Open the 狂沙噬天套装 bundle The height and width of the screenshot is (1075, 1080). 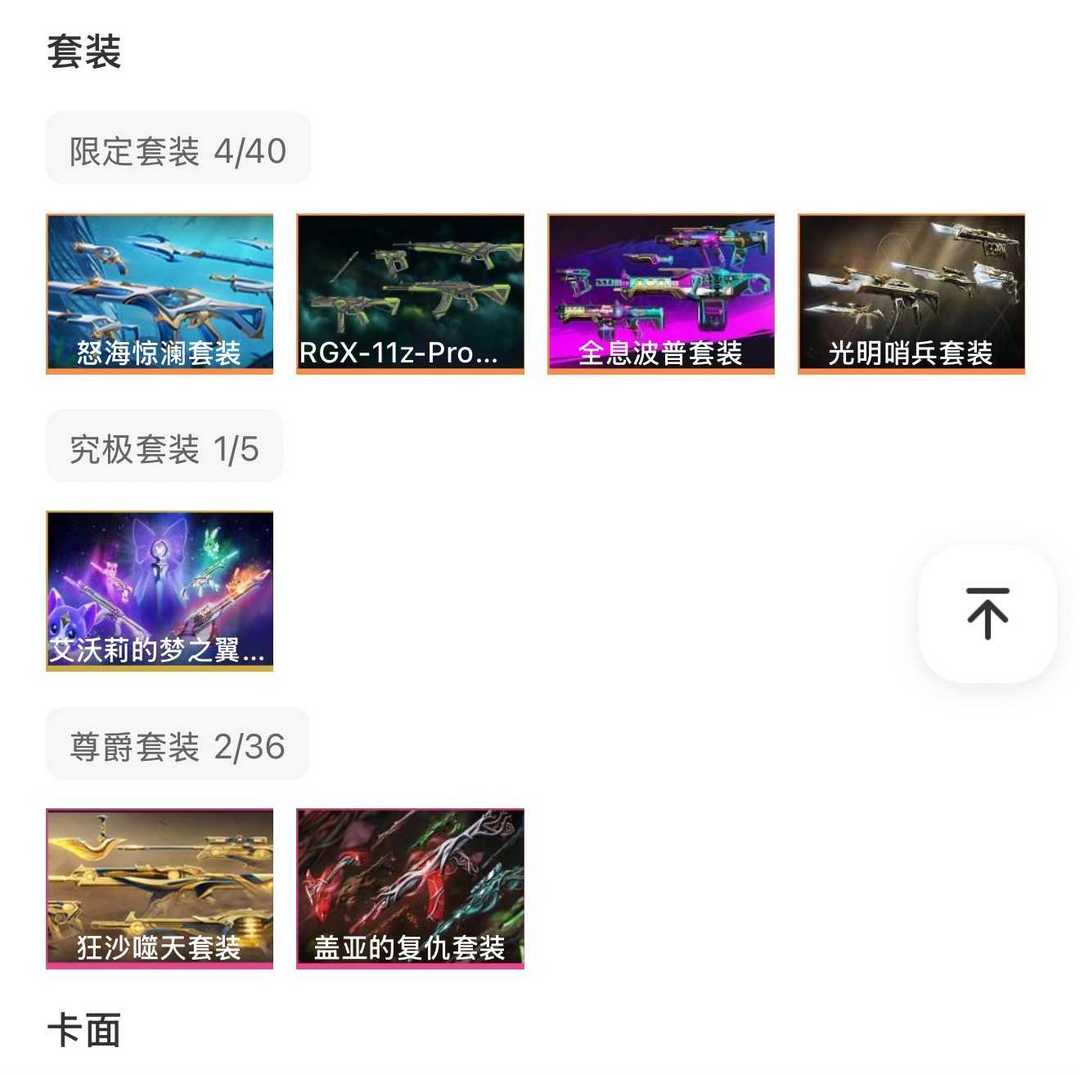160,888
